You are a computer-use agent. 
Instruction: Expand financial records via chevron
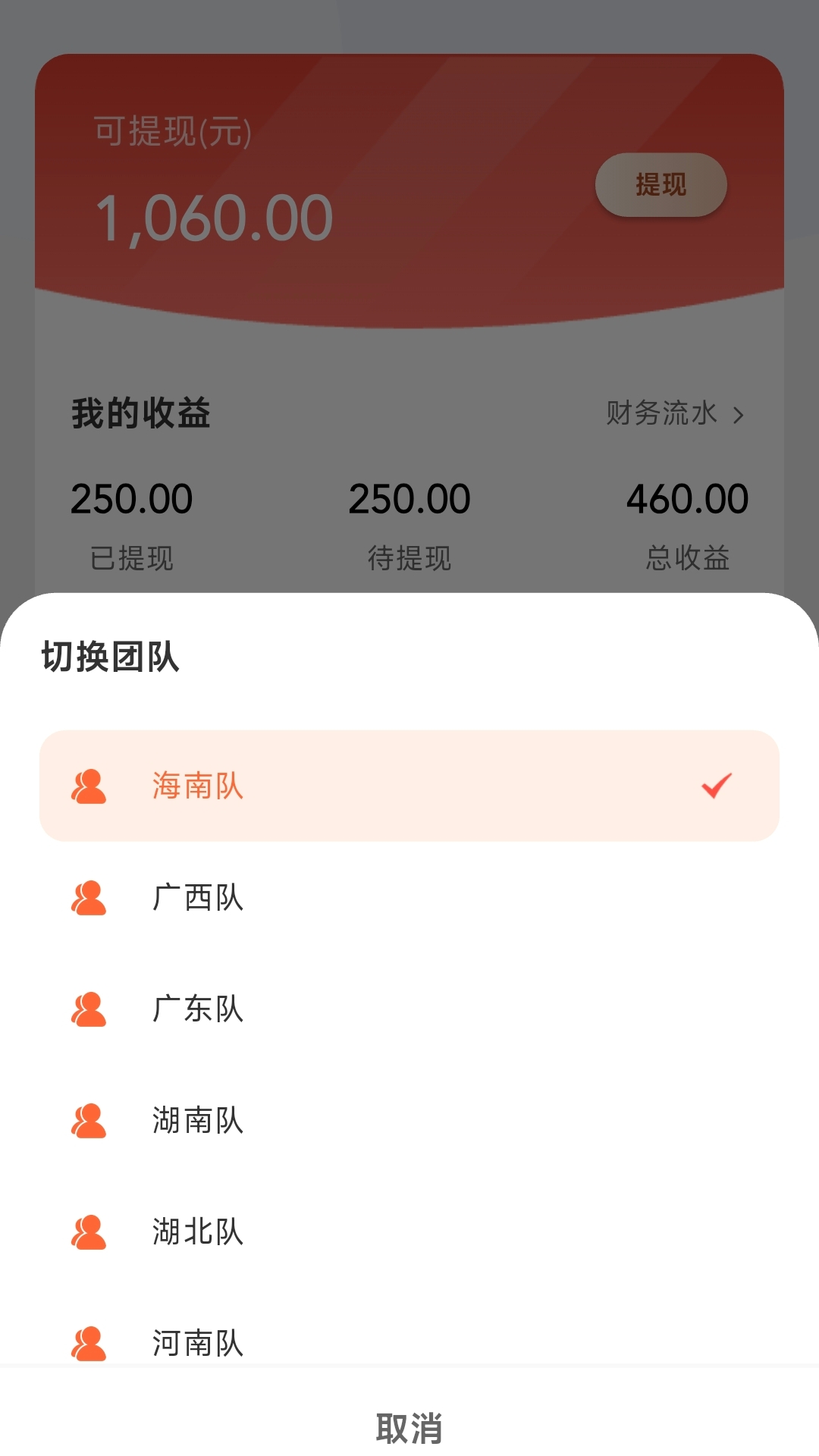(739, 414)
